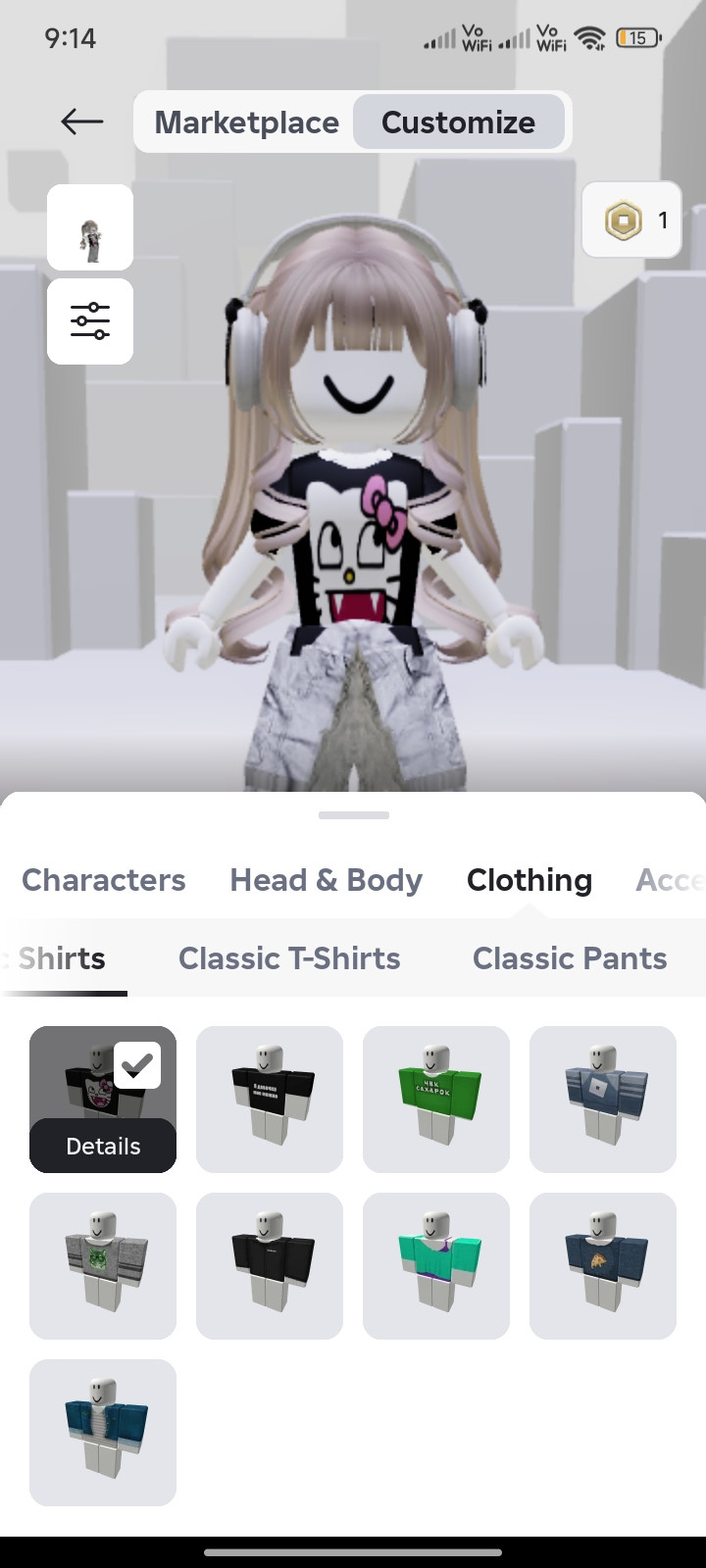Open the avatar adjustment sliders icon

(90, 321)
